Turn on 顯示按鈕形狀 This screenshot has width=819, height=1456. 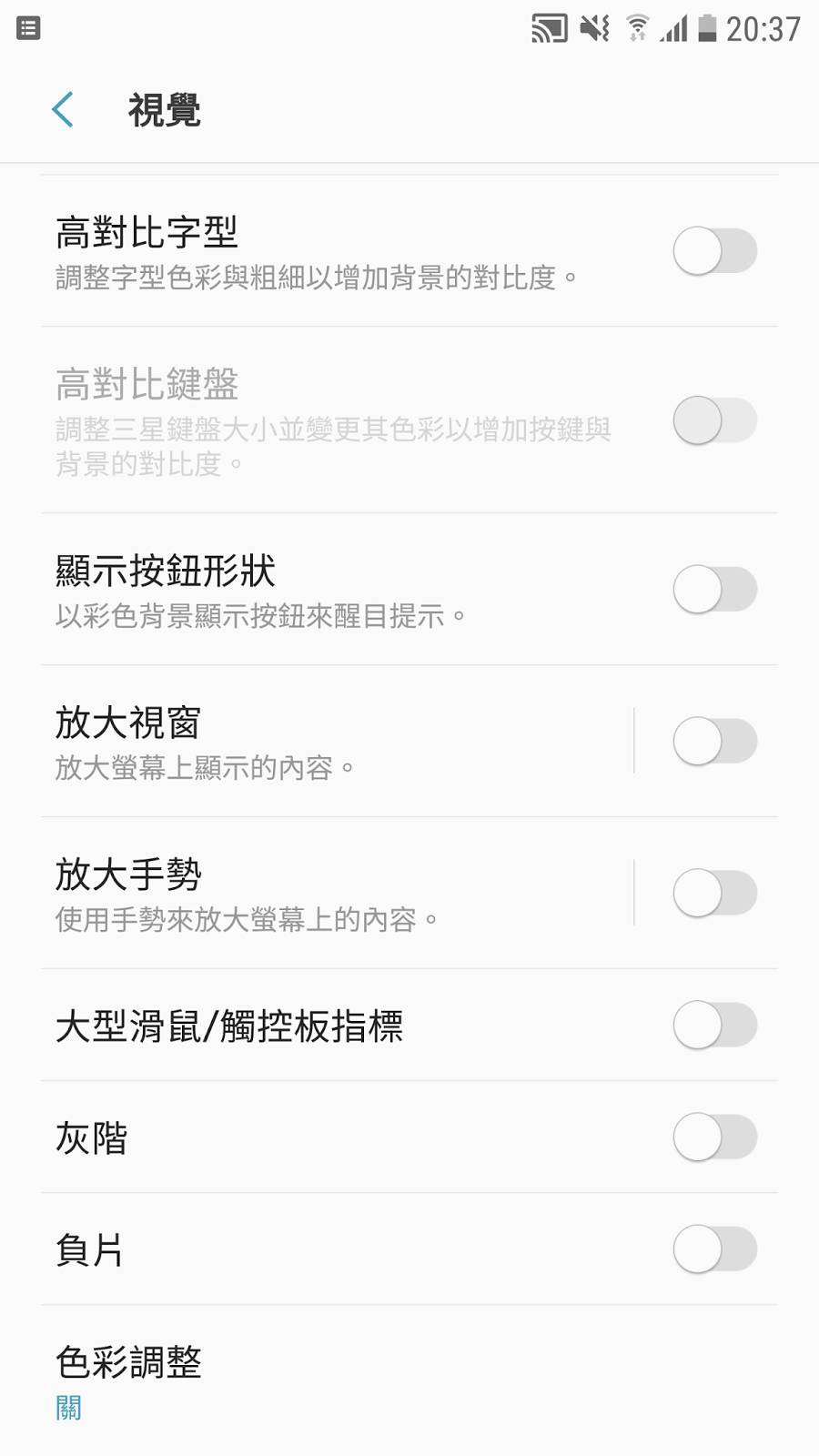[x=714, y=590]
